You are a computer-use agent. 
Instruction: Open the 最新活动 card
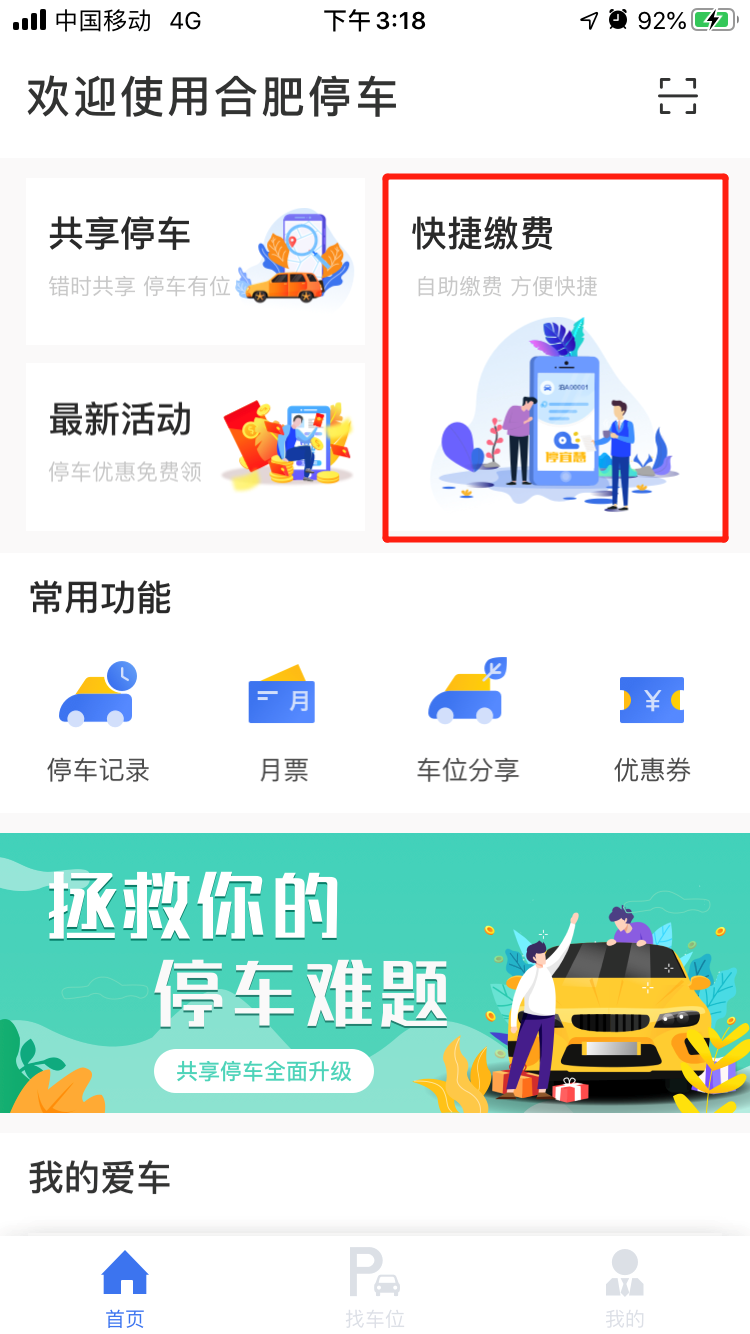(x=195, y=446)
